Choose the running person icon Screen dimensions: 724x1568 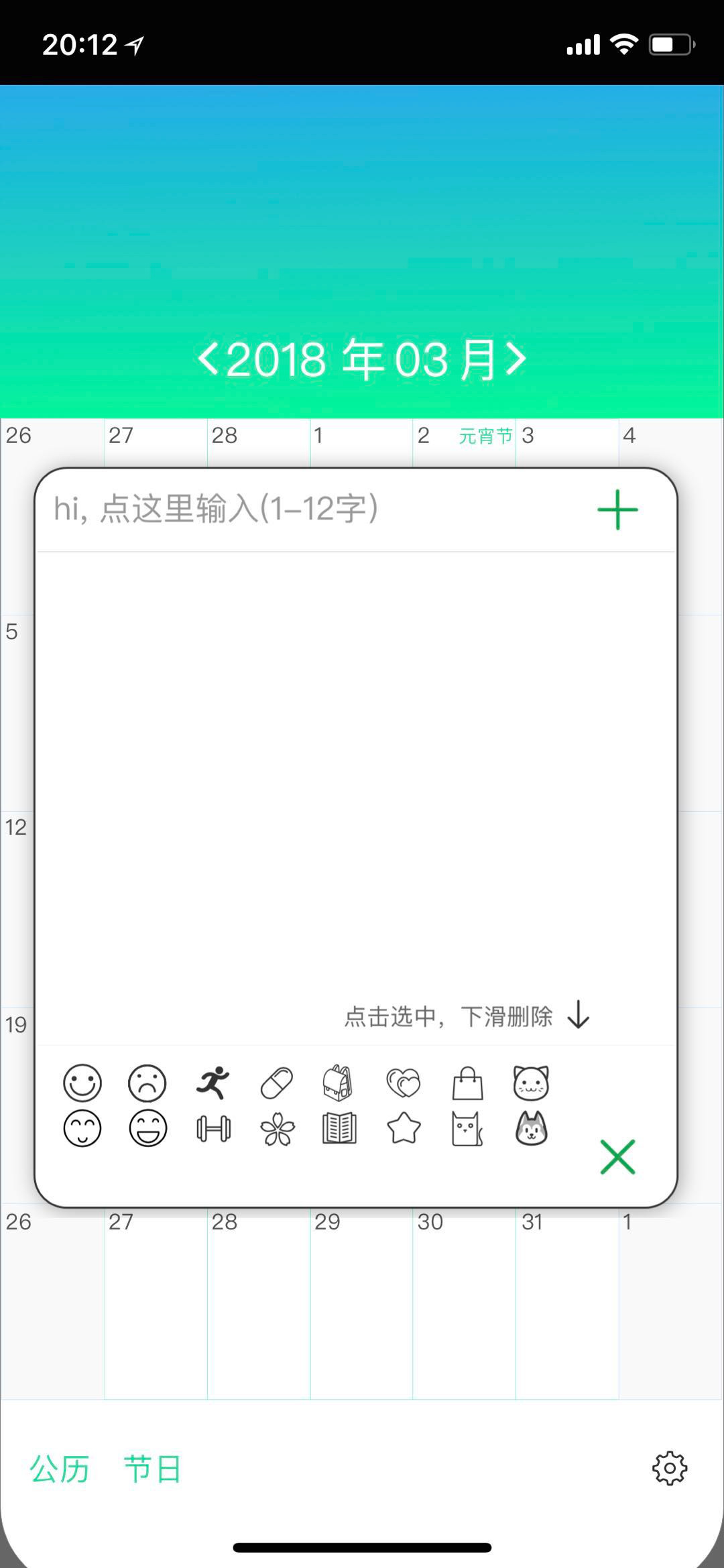213,1083
